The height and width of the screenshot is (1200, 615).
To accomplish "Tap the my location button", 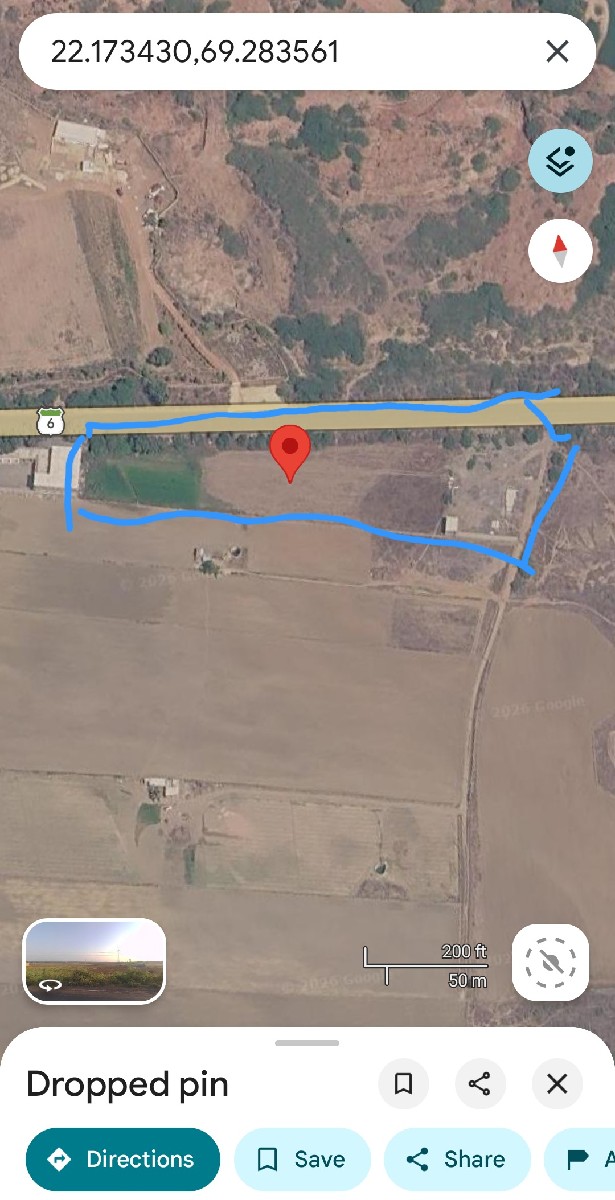I will pyautogui.click(x=550, y=962).
